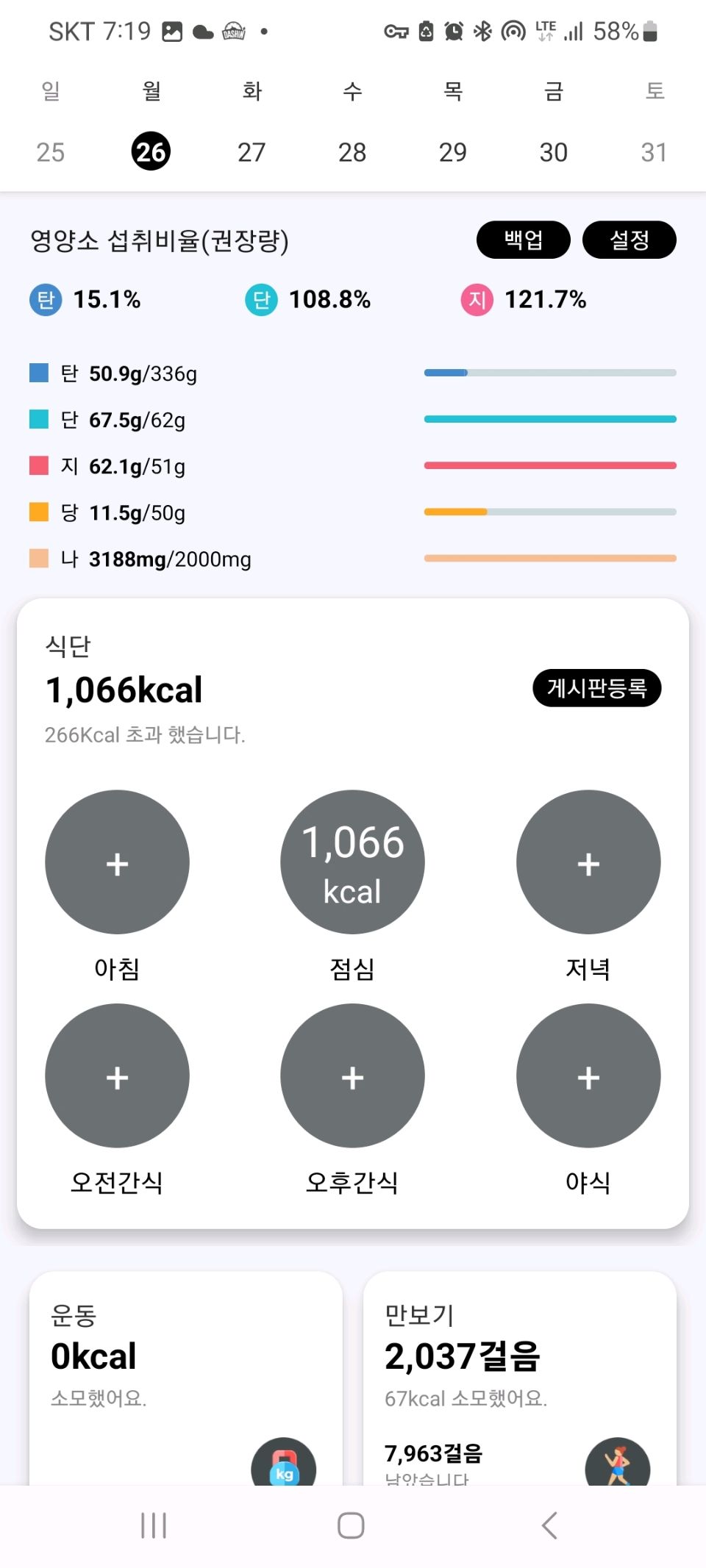Select Wednesday the 28th in the calendar

click(x=352, y=152)
